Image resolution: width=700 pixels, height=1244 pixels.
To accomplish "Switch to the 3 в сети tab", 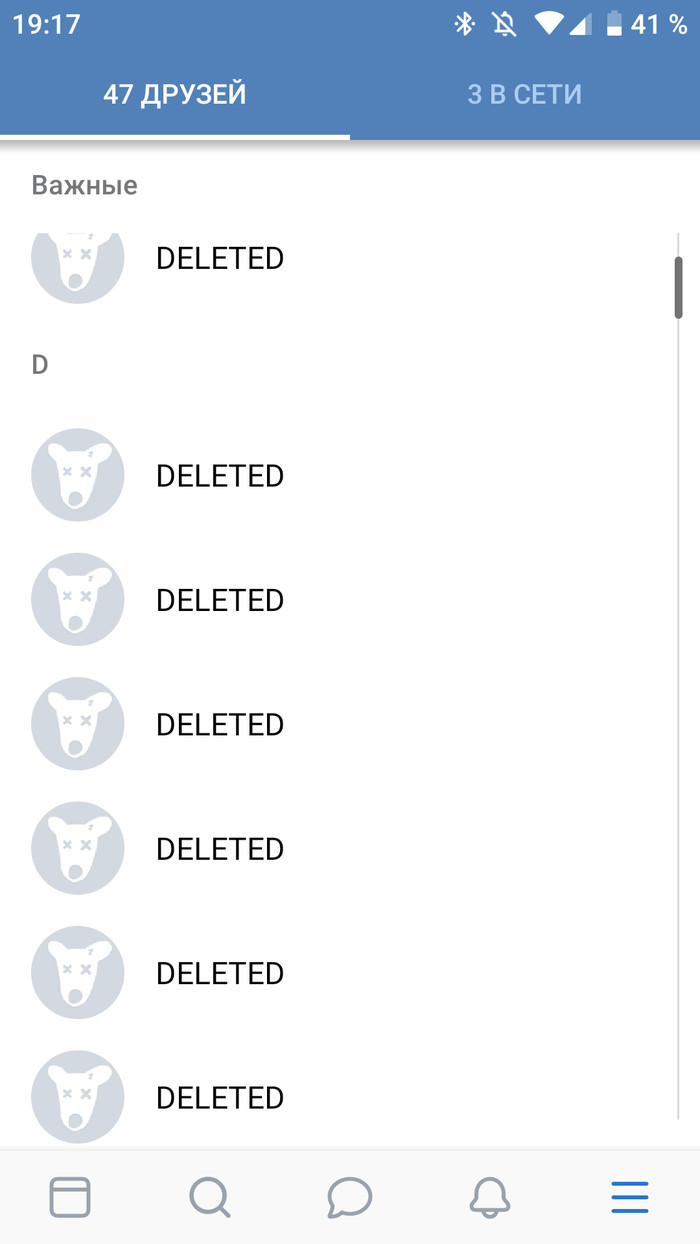I will pyautogui.click(x=525, y=95).
